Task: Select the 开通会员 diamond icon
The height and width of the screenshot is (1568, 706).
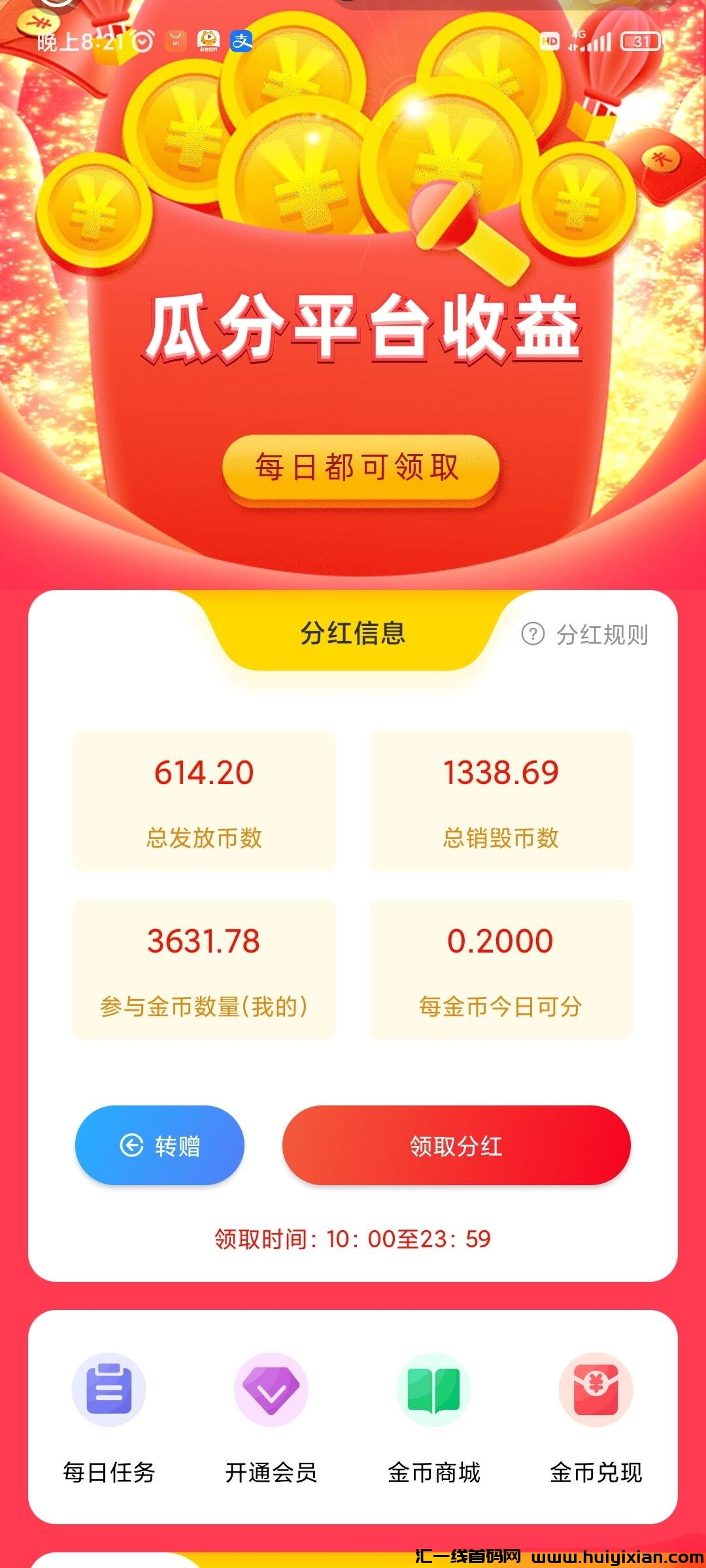Action: click(271, 1388)
